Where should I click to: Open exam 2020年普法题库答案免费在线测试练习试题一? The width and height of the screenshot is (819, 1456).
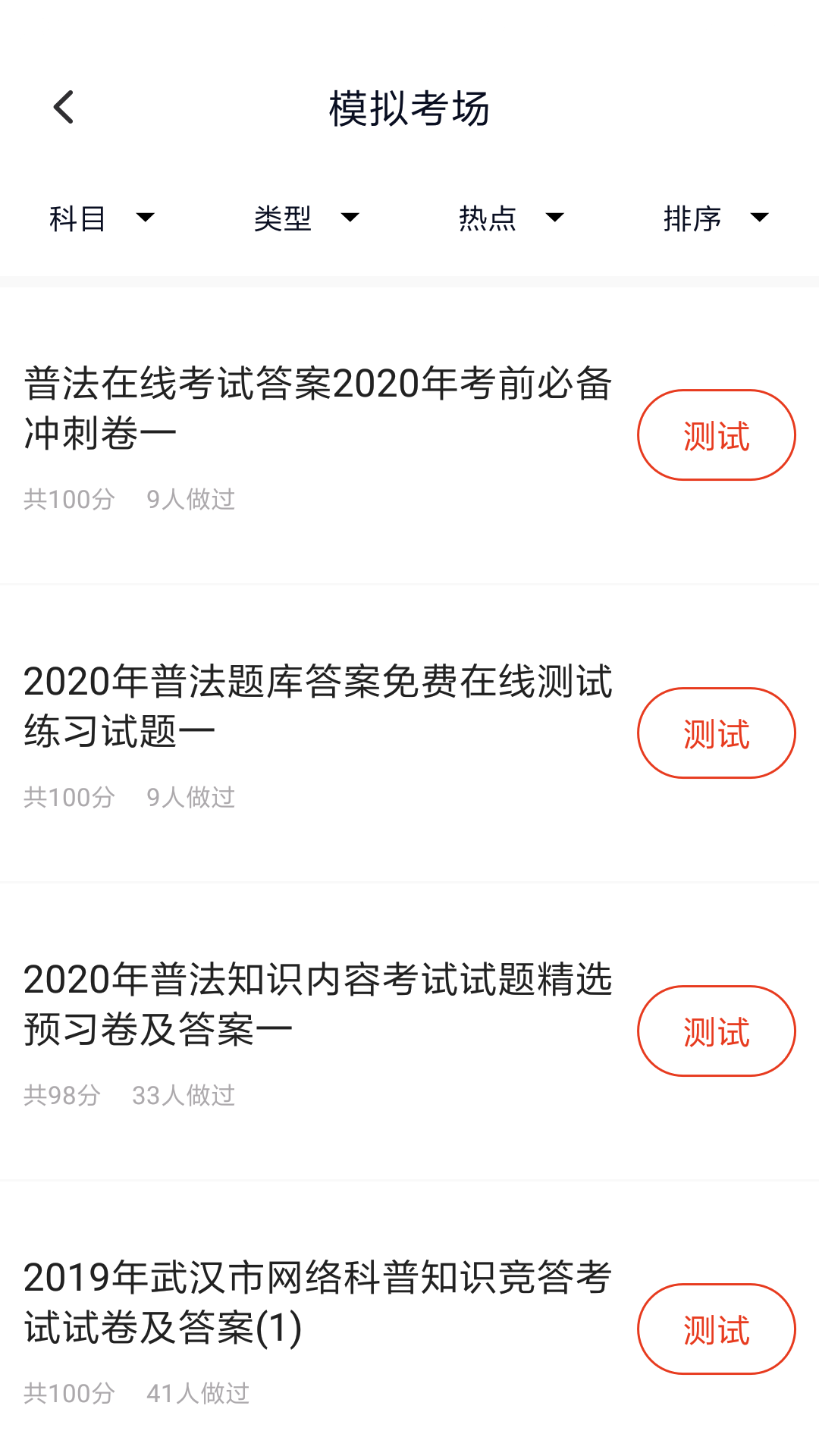(x=318, y=706)
